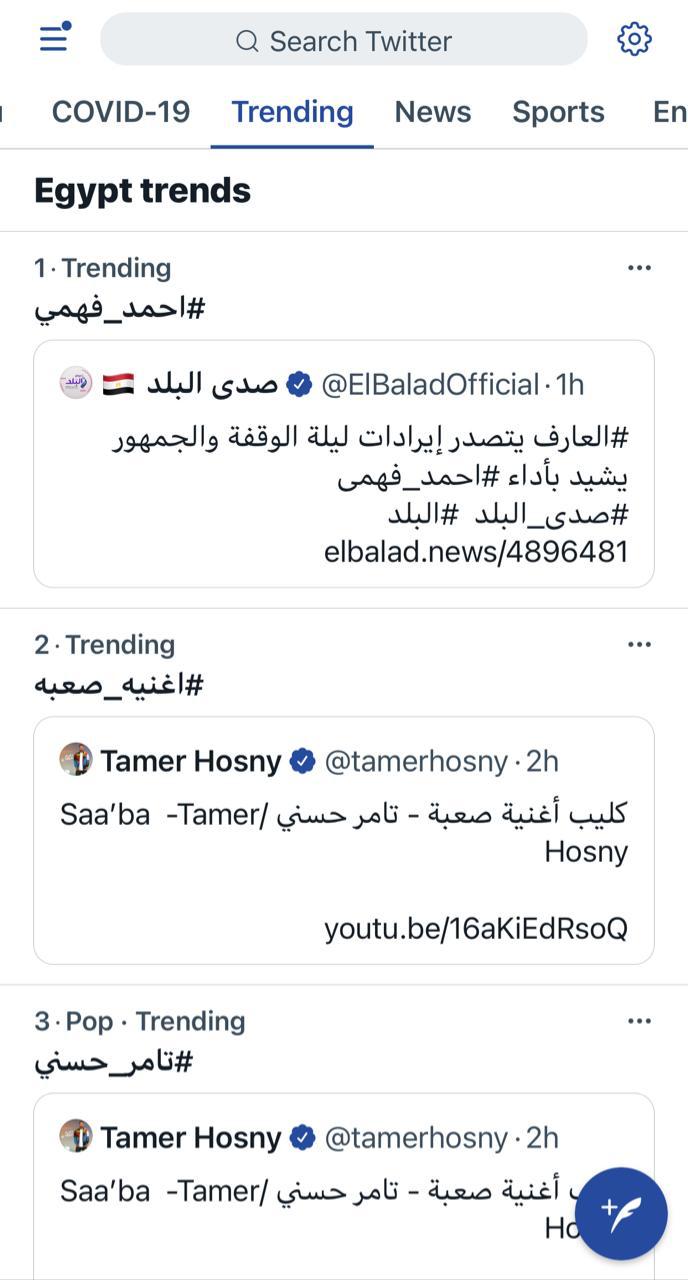Screen dimensions: 688x1280
Task: Open the #اغنيه_صعبه trending topic
Action: point(119,685)
